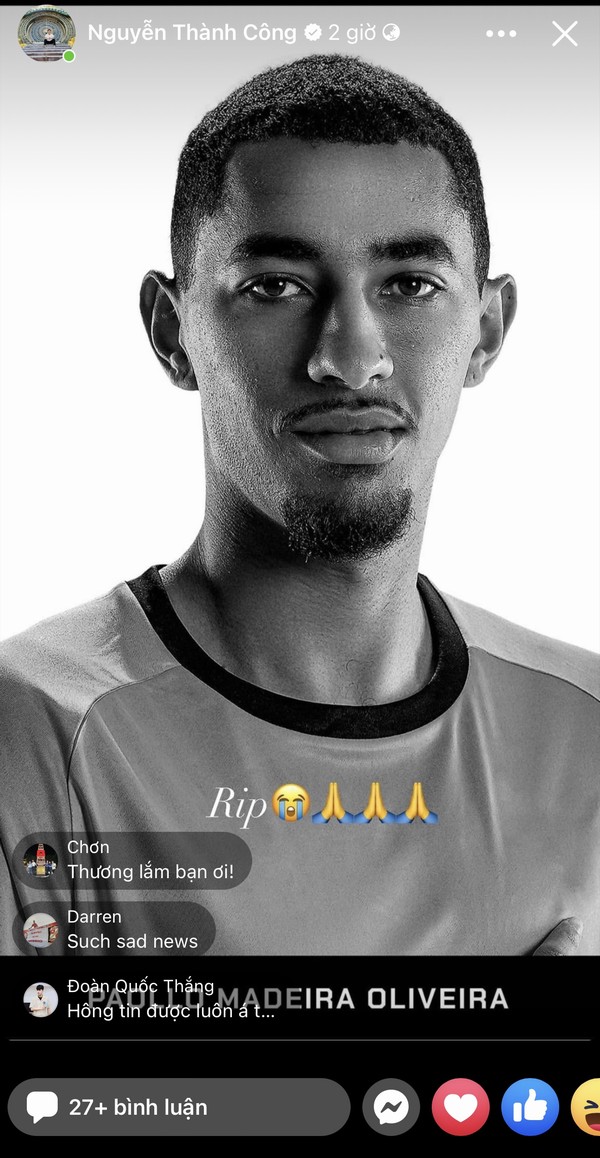Open the three-dot story options menu
Viewport: 600px width, 1158px height.
pyautogui.click(x=501, y=34)
